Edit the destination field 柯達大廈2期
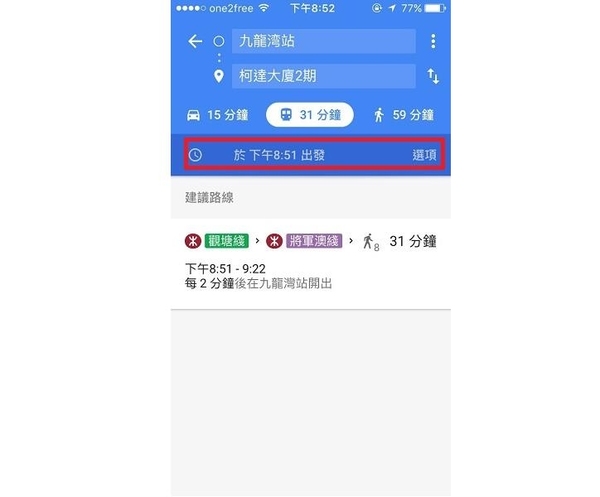Viewport: 600px width, 497px height. [323, 77]
